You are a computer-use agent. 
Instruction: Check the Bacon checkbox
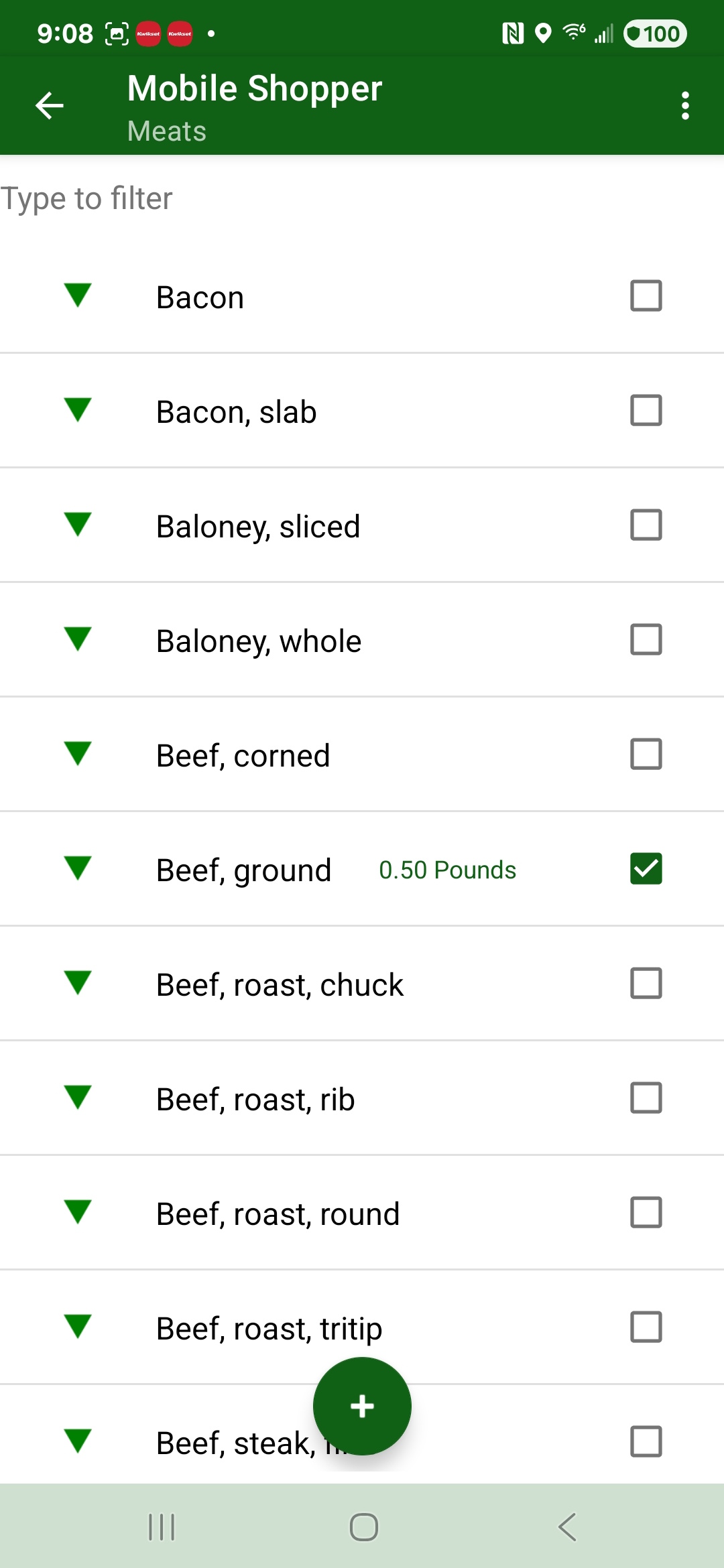[x=646, y=296]
